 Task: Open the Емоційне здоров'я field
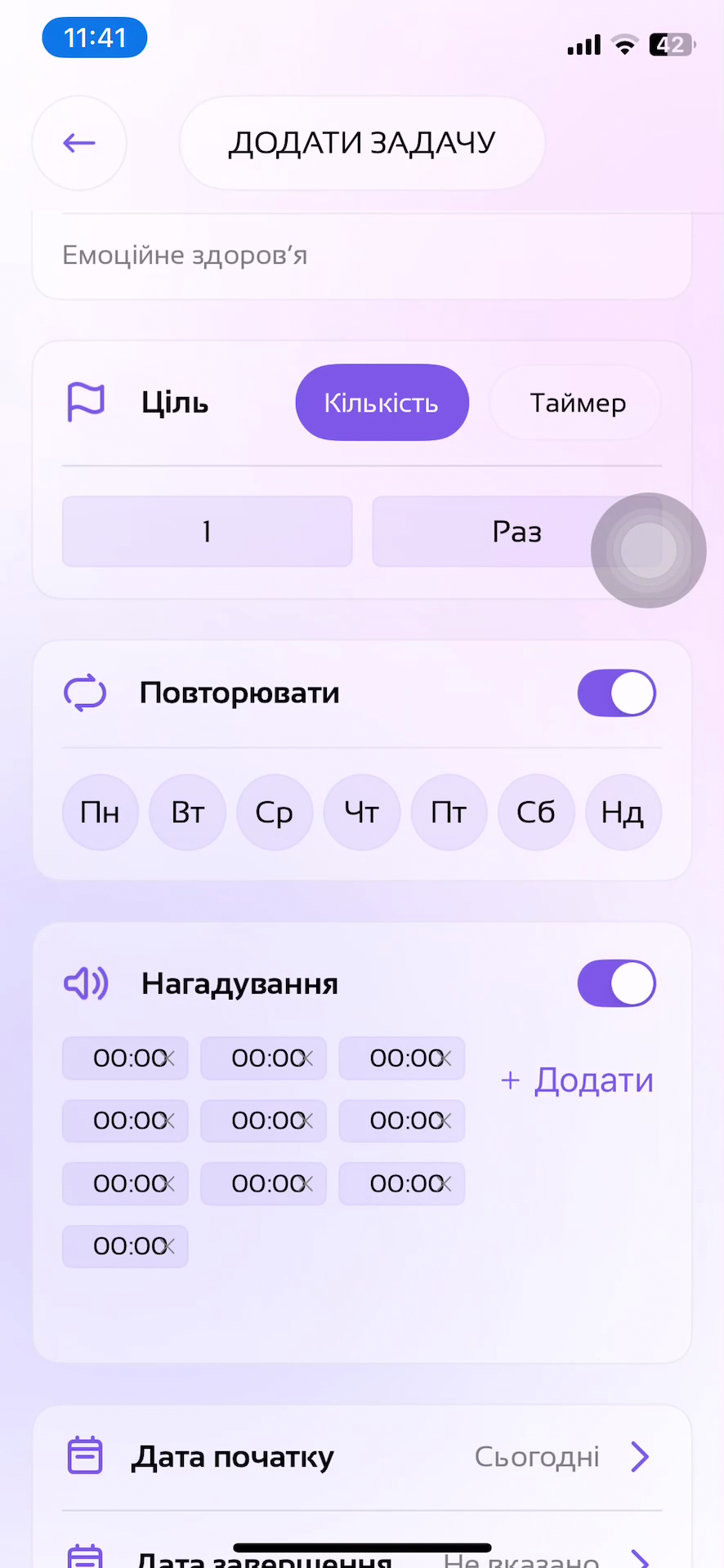[361, 256]
